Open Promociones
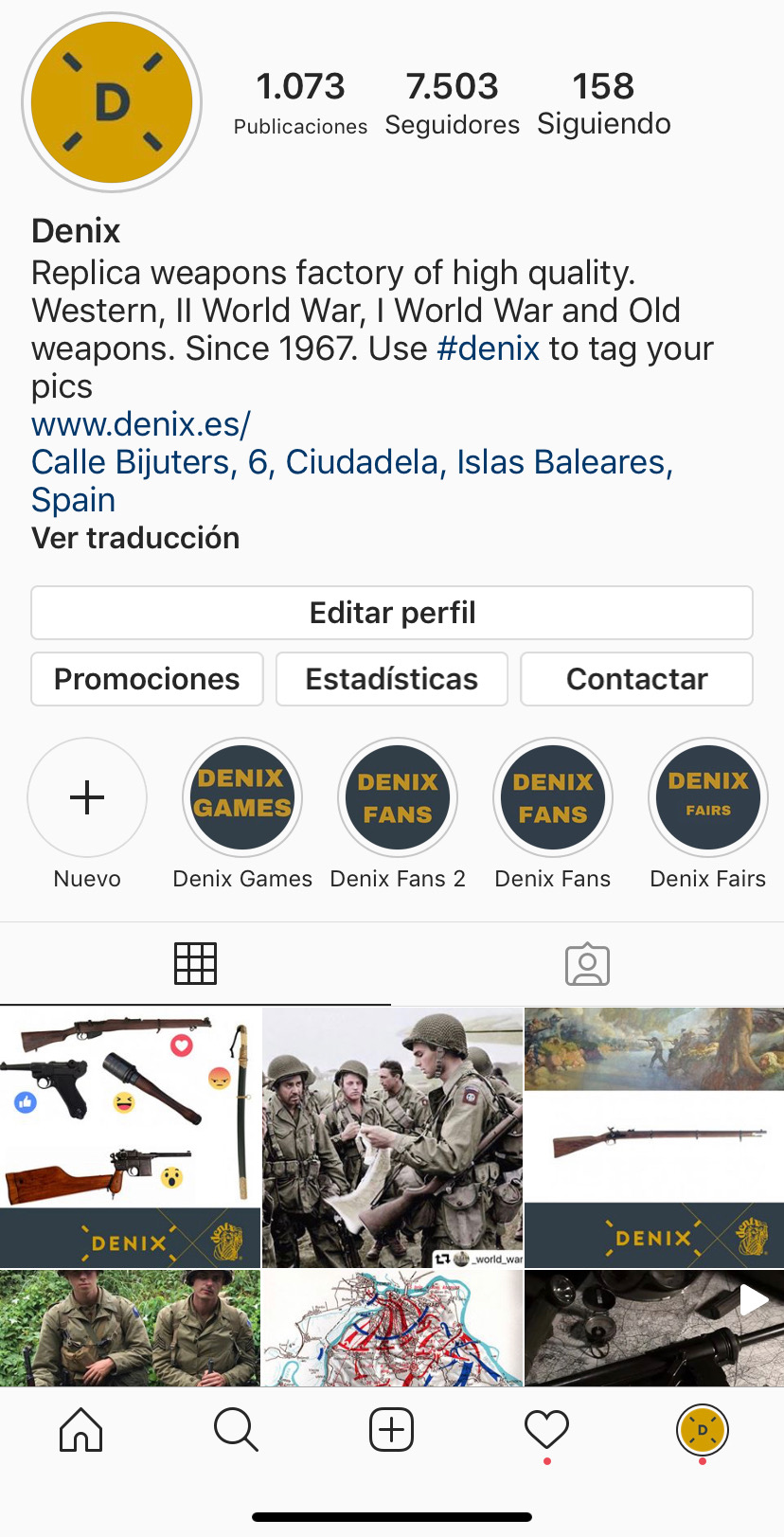This screenshot has width=784, height=1537. [x=147, y=679]
